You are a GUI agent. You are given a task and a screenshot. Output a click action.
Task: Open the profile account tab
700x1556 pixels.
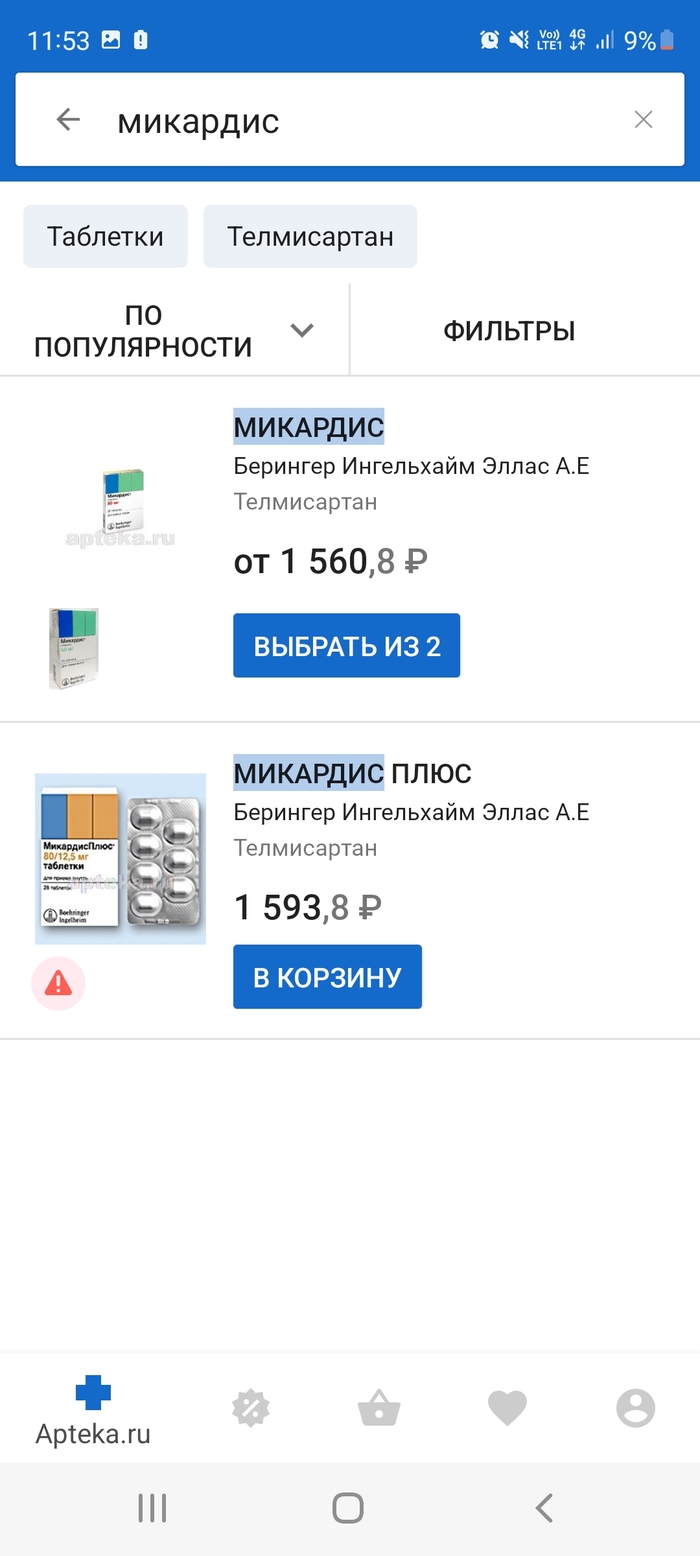[635, 1409]
